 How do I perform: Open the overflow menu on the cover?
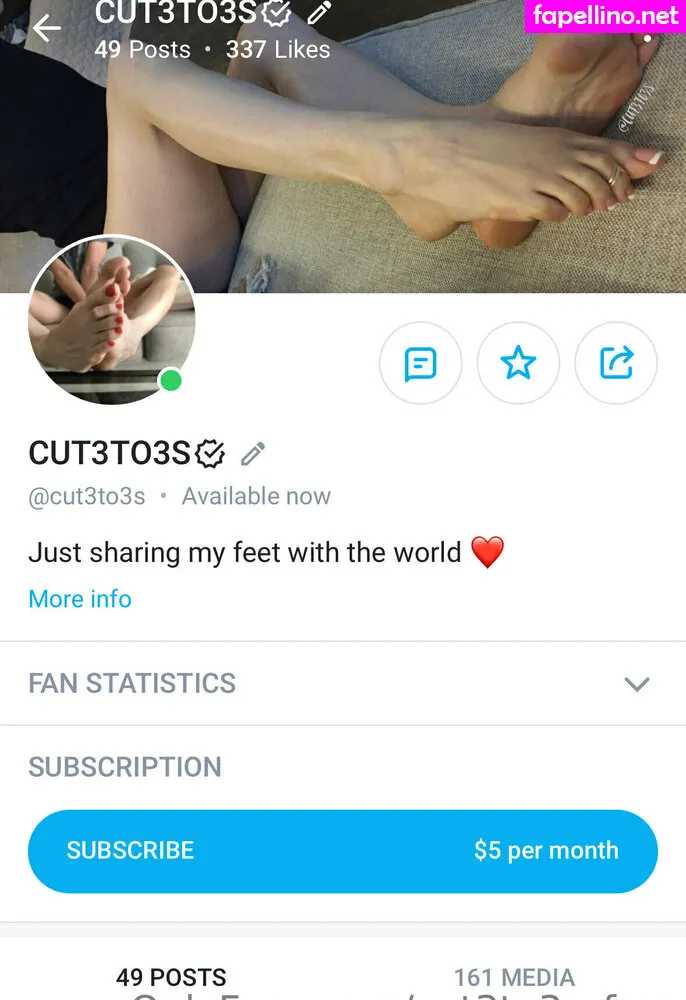647,40
